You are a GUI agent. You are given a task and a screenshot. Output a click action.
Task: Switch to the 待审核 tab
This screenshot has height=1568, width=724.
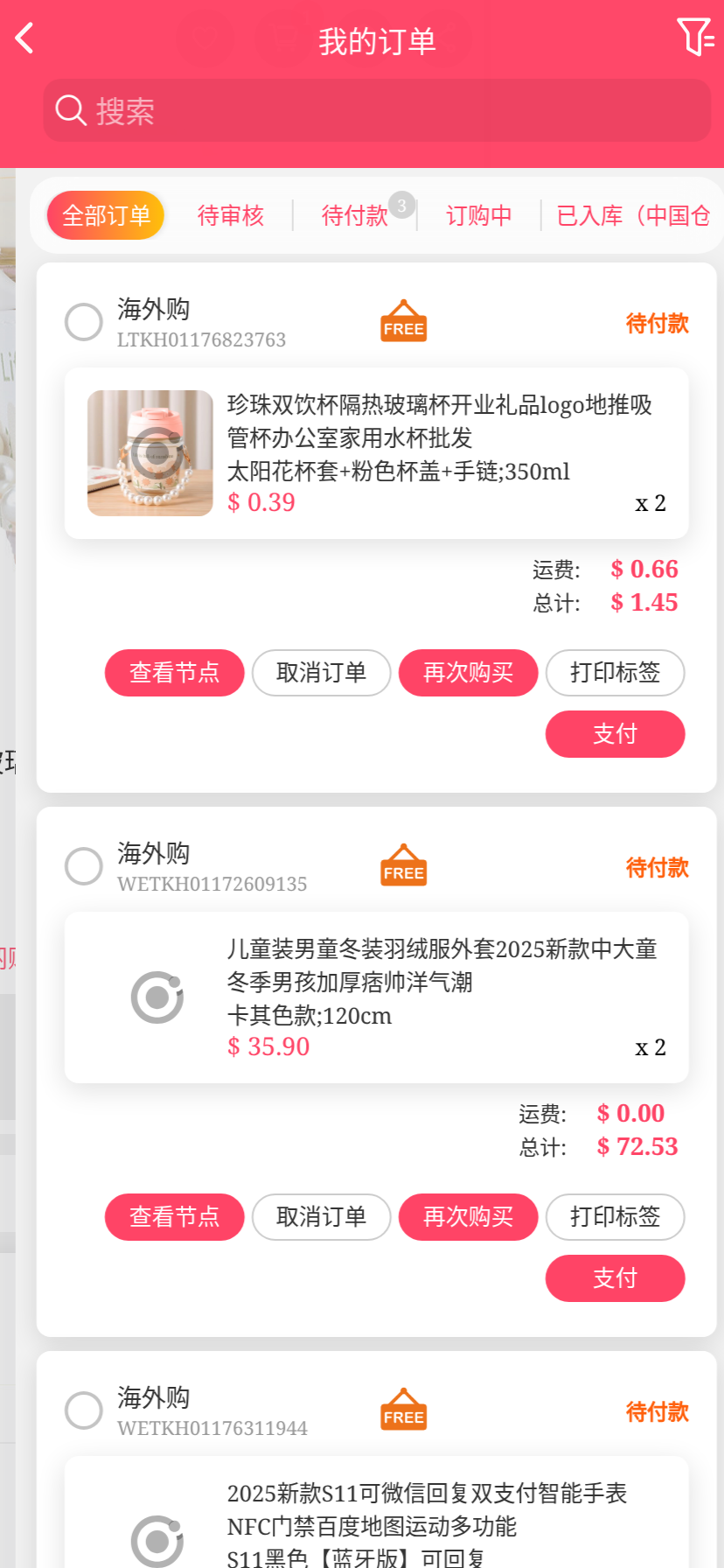point(230,215)
